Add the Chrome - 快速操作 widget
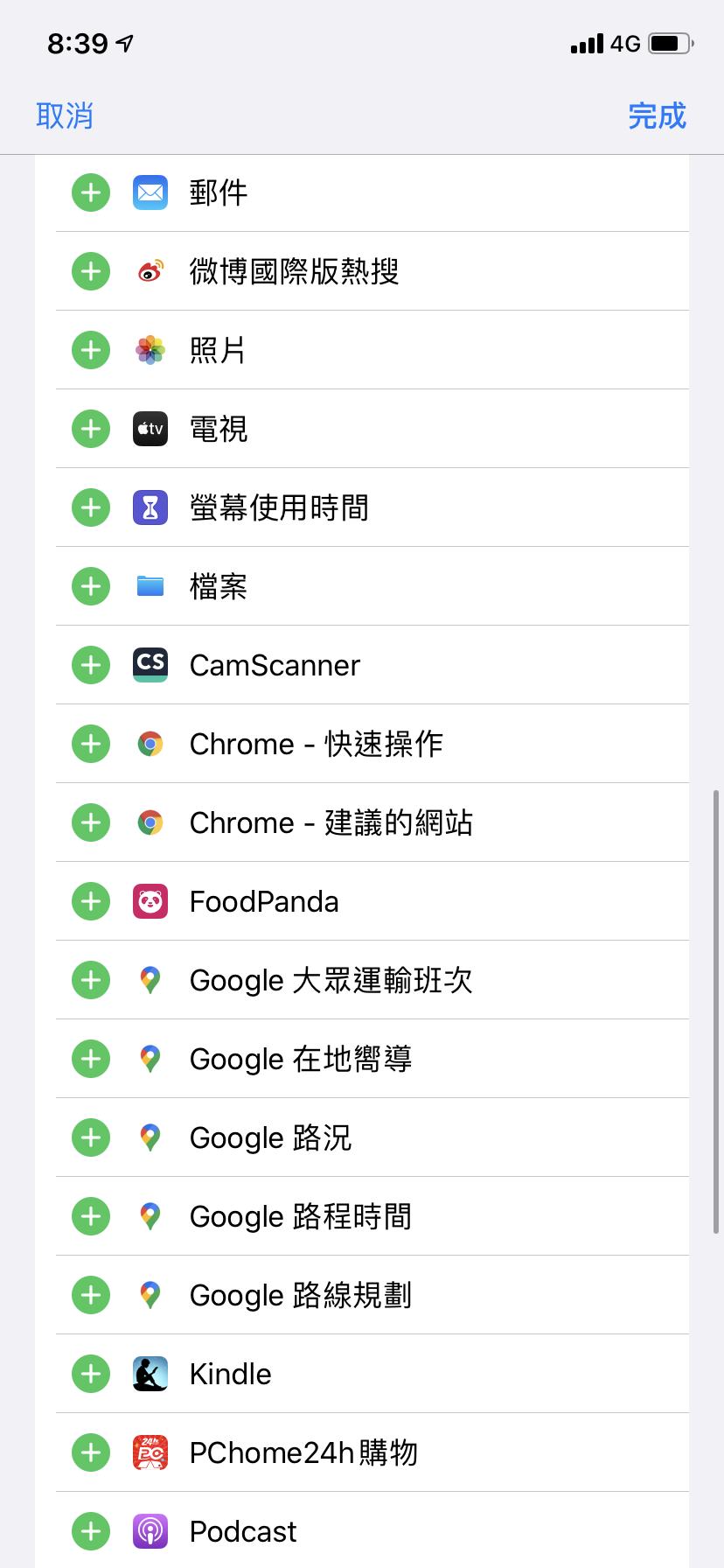Viewport: 724px width, 1568px height. tap(91, 744)
